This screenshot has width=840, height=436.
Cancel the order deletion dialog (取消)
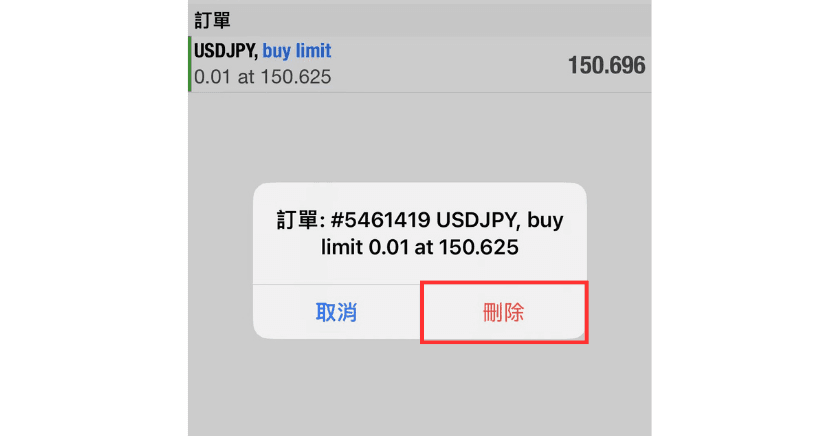tap(336, 312)
